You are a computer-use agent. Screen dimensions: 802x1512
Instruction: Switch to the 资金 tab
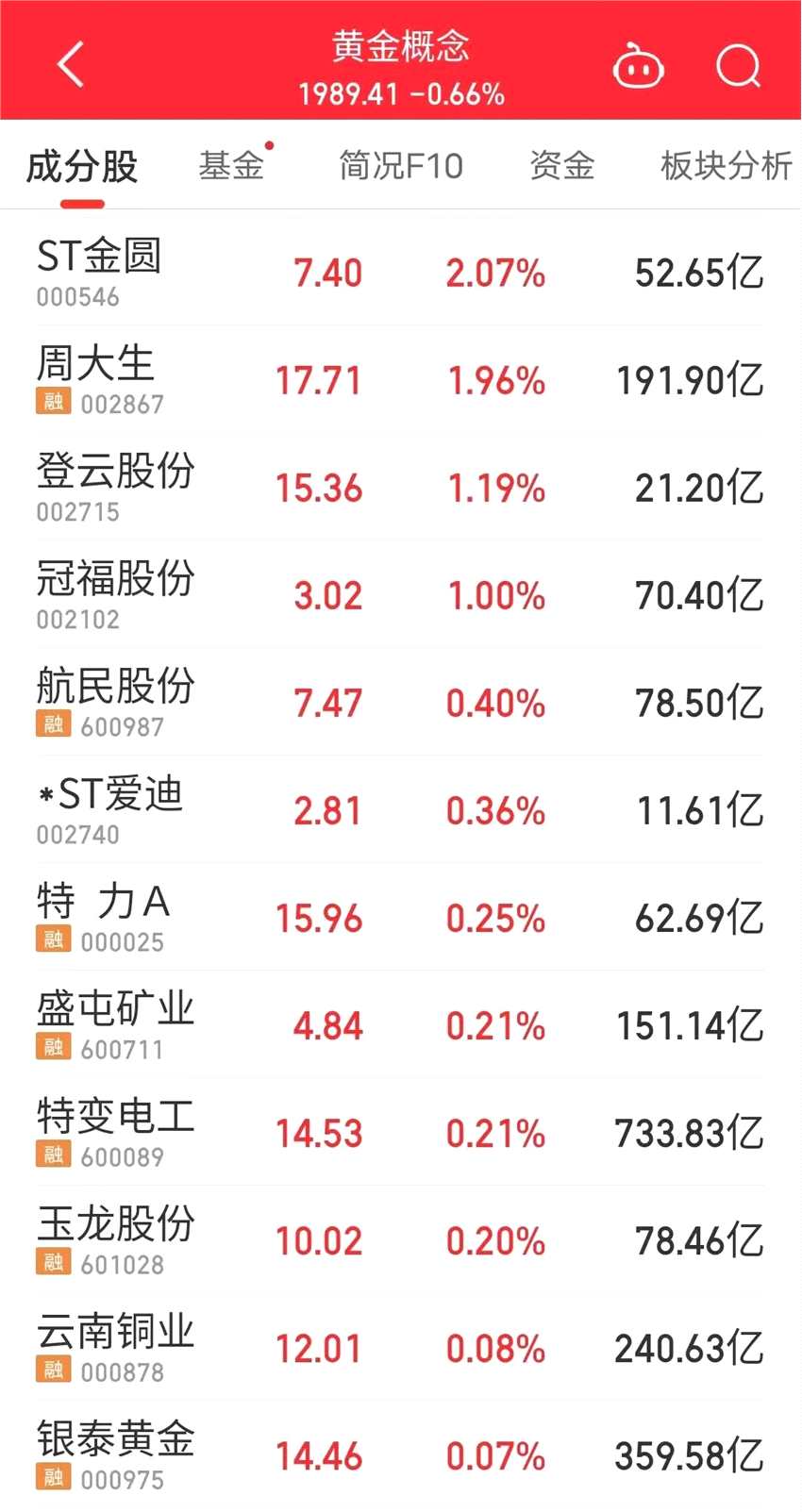pos(561,166)
